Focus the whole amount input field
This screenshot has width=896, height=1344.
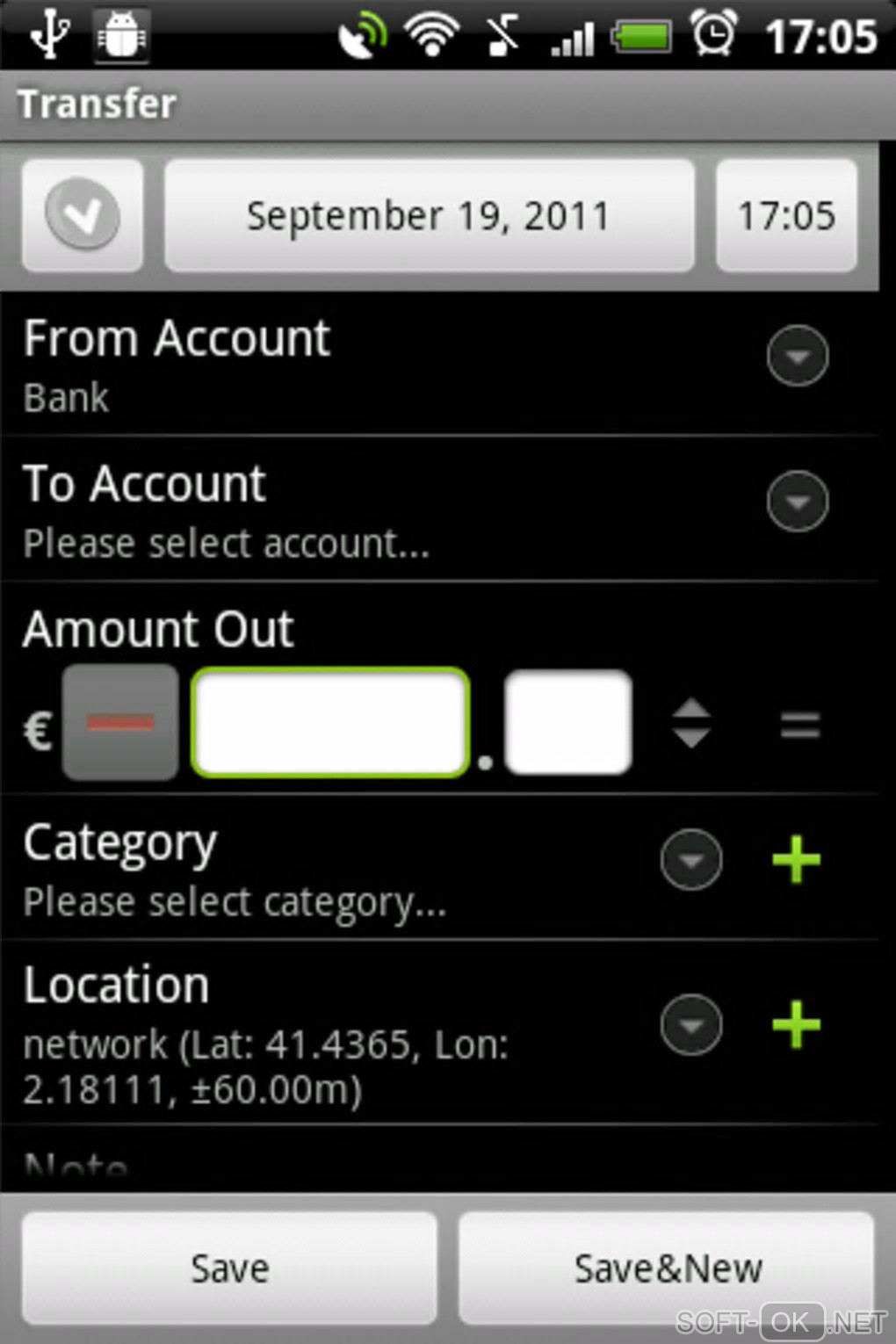click(x=330, y=723)
